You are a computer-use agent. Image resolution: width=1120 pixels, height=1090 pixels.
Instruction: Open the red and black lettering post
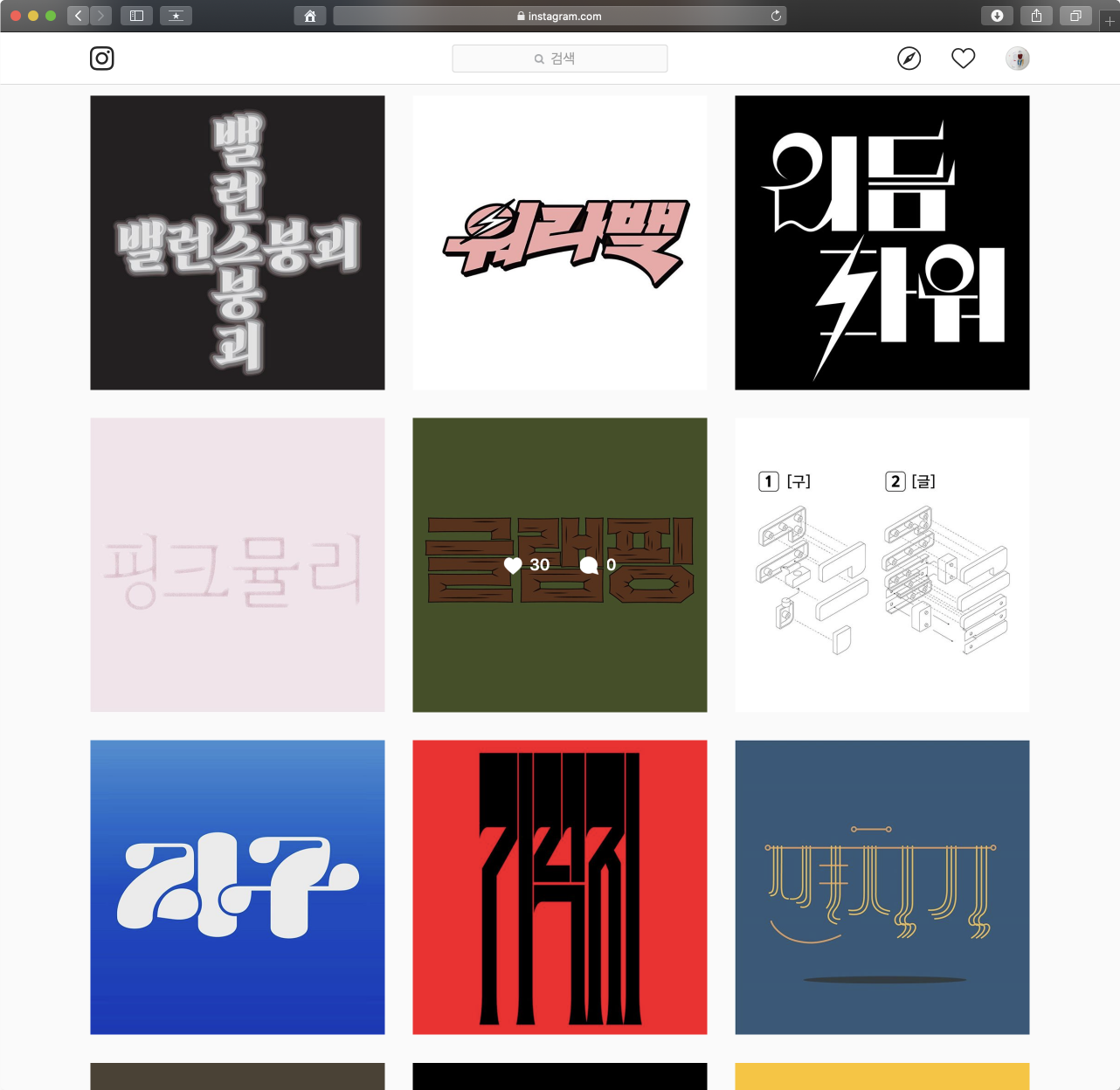click(x=560, y=887)
